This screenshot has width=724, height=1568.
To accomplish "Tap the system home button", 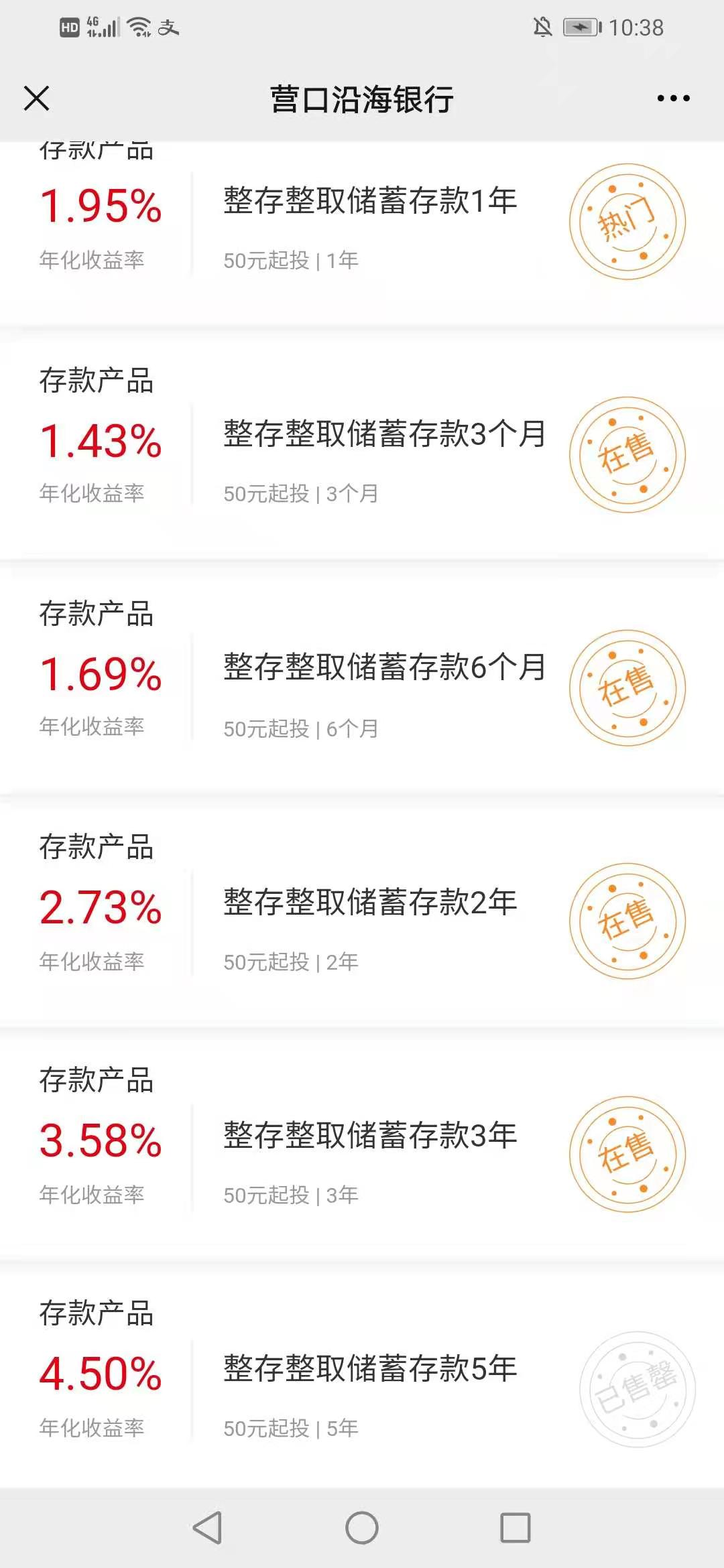I will (x=362, y=1528).
